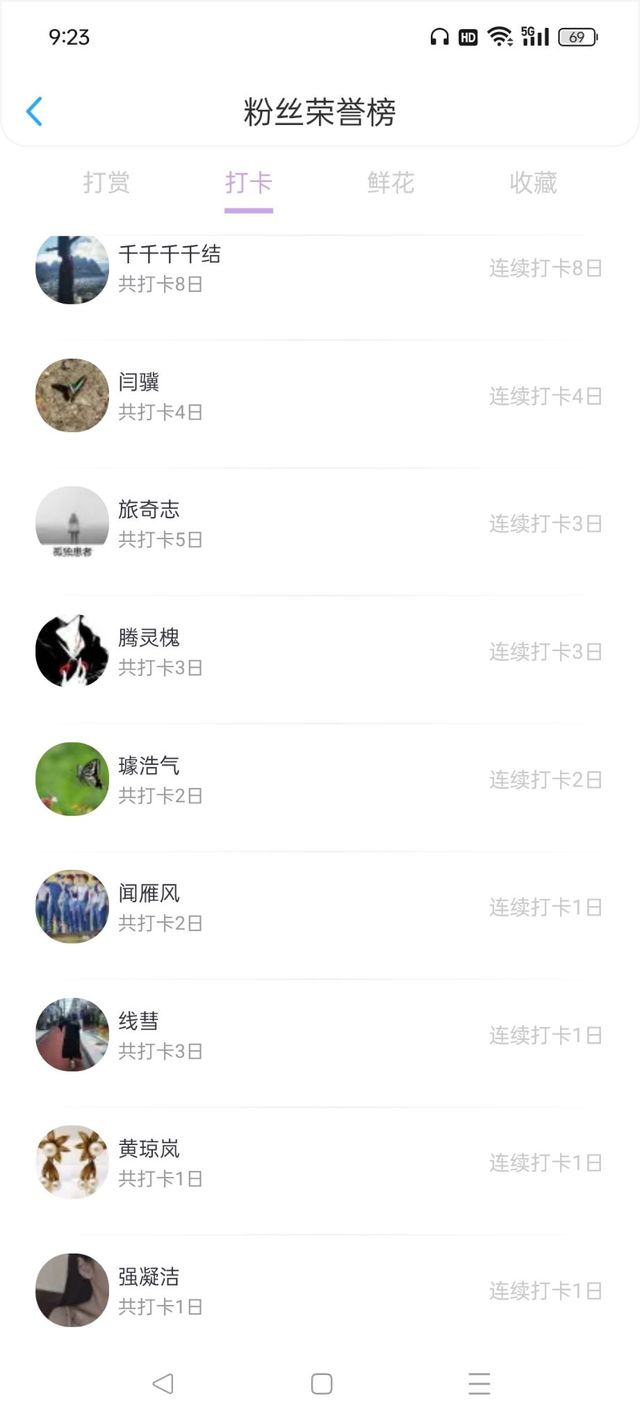Open 璩浩气's fan entry
The image size is (640, 1423).
(x=320, y=780)
